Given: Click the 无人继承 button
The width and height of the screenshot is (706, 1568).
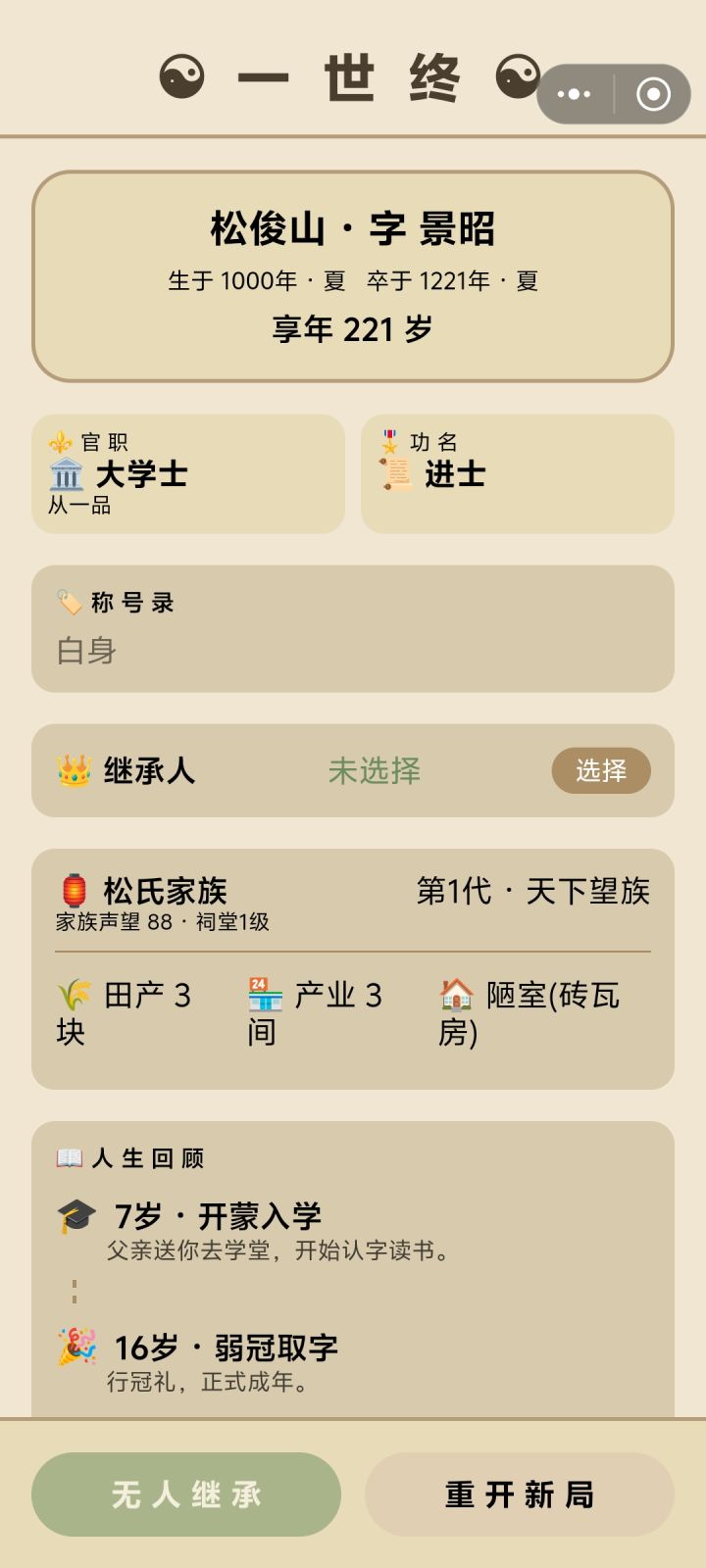Looking at the screenshot, I should click(x=184, y=1495).
